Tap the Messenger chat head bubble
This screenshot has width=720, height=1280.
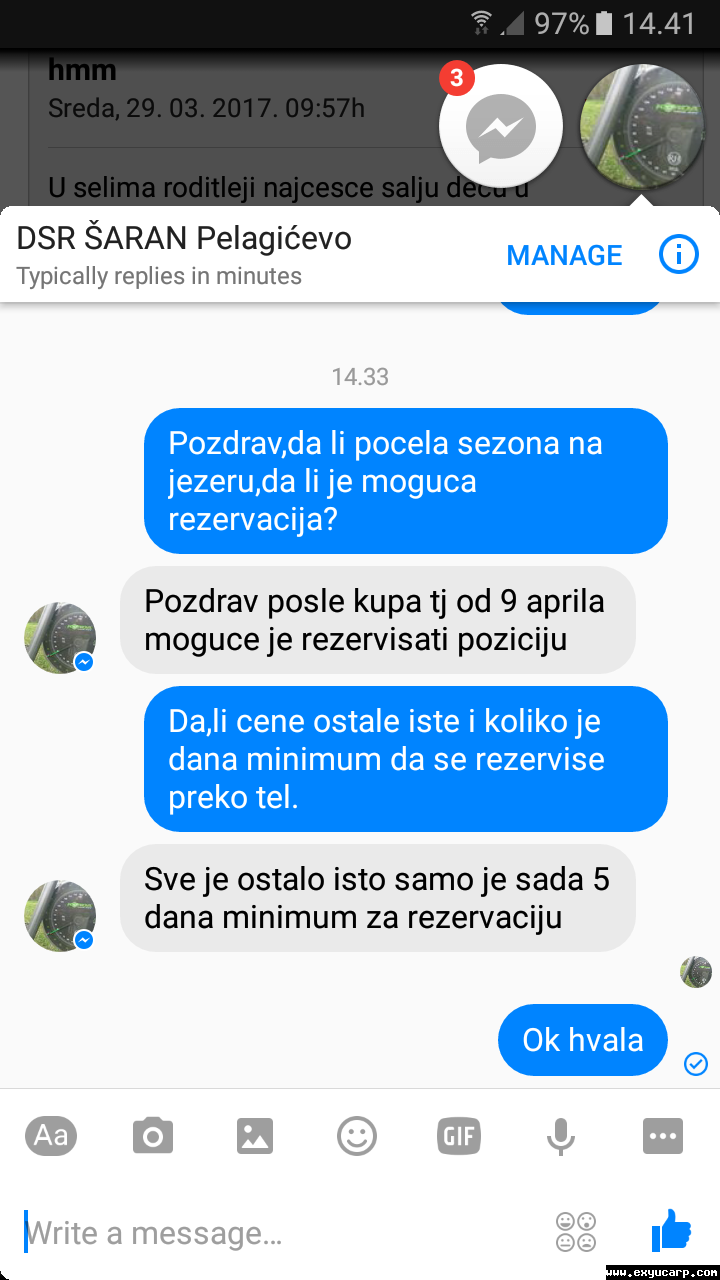coord(500,126)
